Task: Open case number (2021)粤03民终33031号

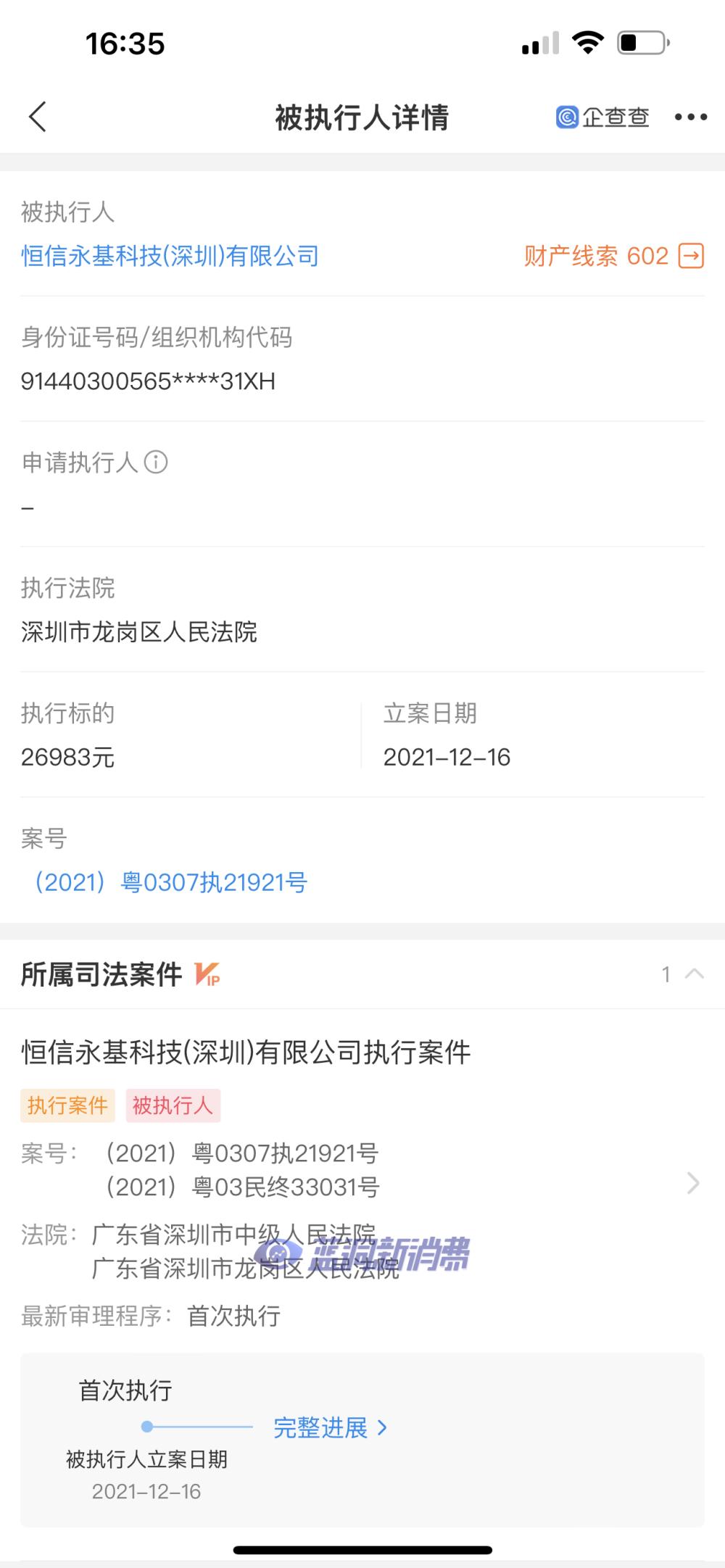Action: [x=241, y=1186]
